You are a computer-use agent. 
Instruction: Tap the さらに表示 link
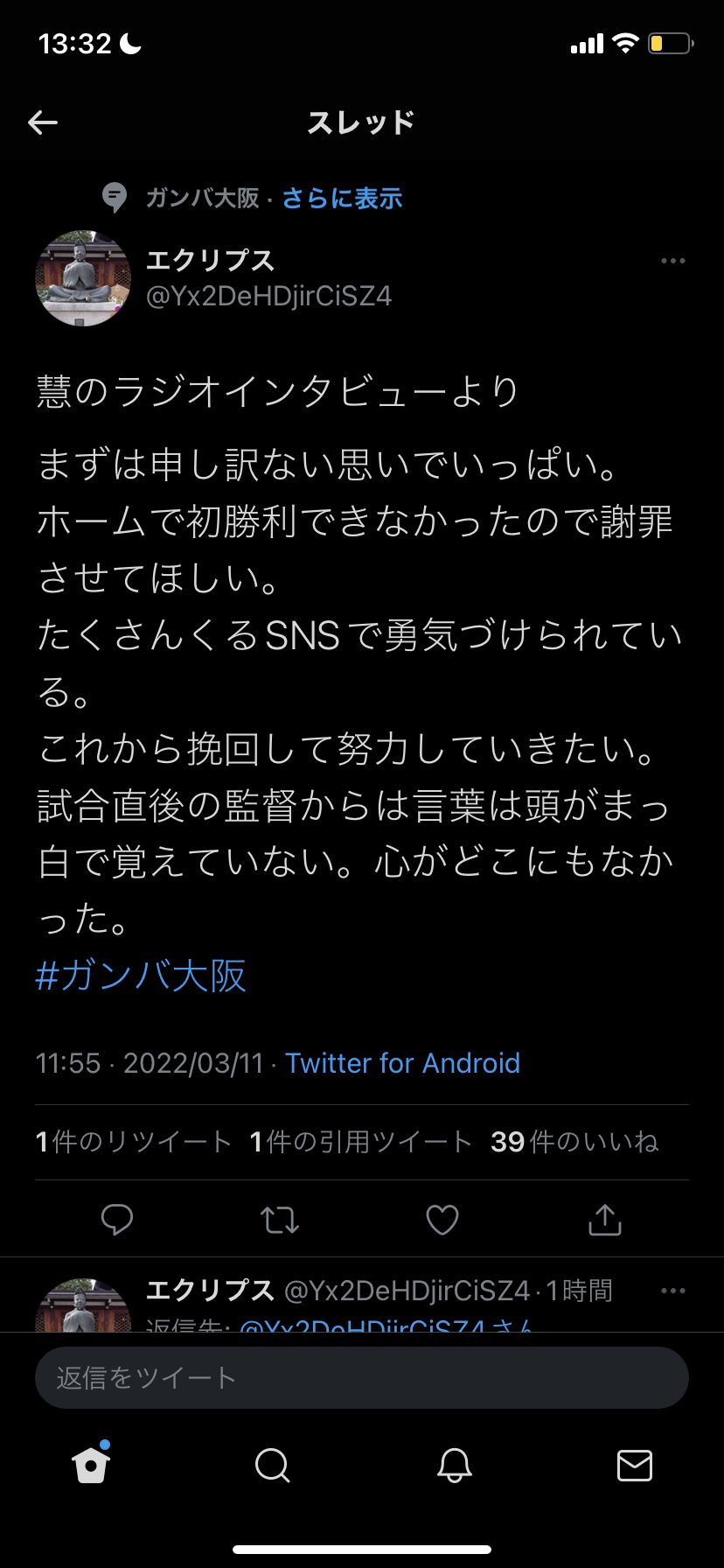point(342,199)
